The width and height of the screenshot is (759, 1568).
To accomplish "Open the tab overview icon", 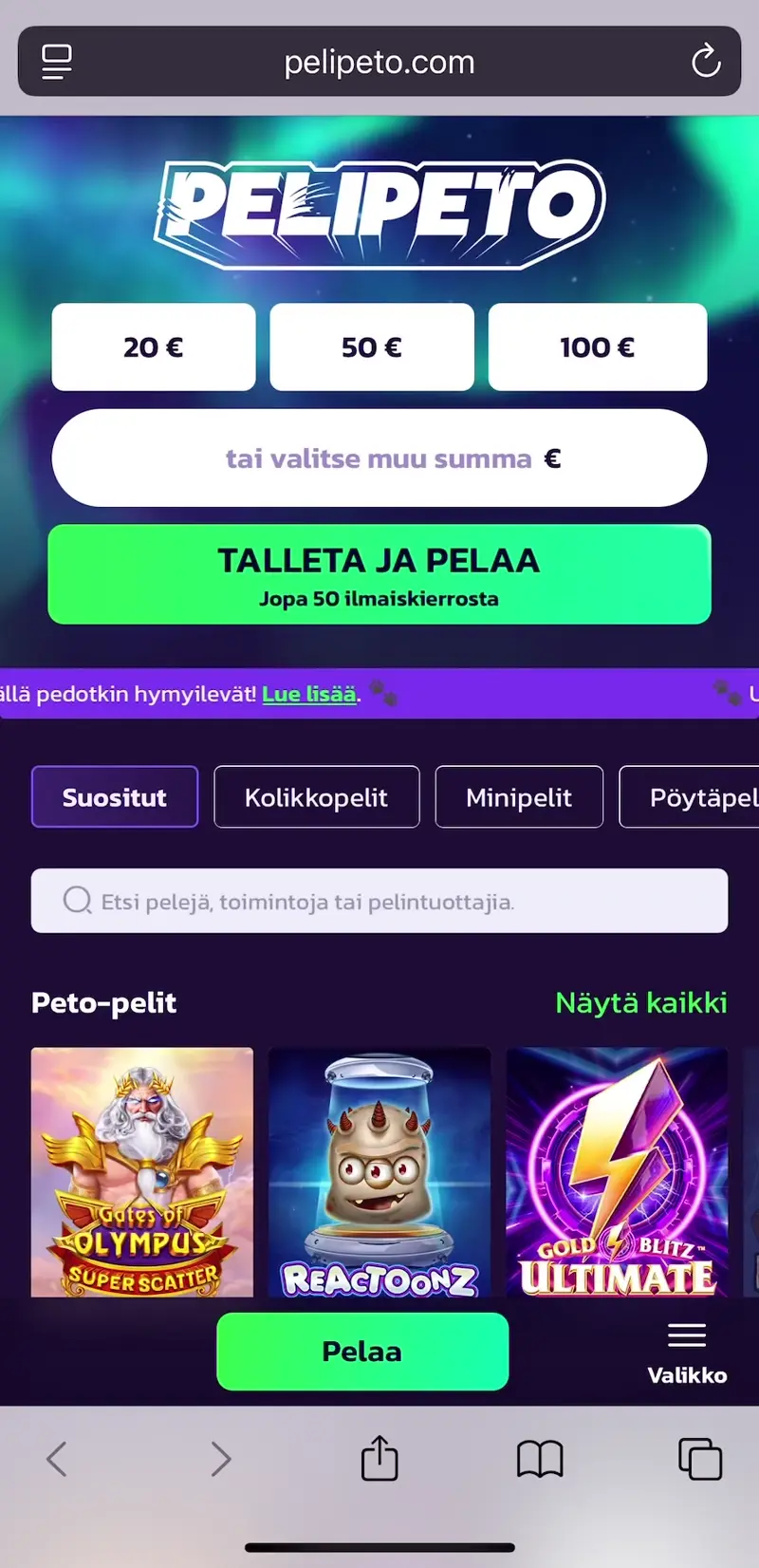I will pos(700,1459).
